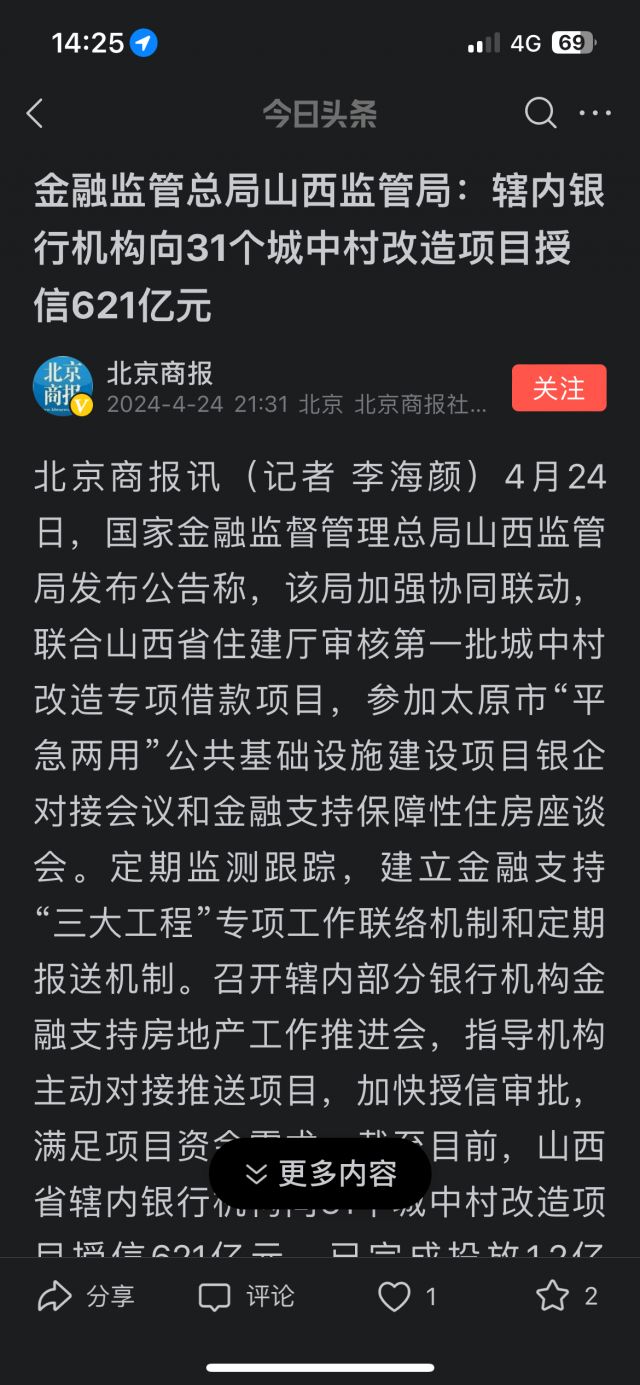Follow 北京商报 with the 关注 button
The width and height of the screenshot is (640, 1385).
tap(559, 388)
